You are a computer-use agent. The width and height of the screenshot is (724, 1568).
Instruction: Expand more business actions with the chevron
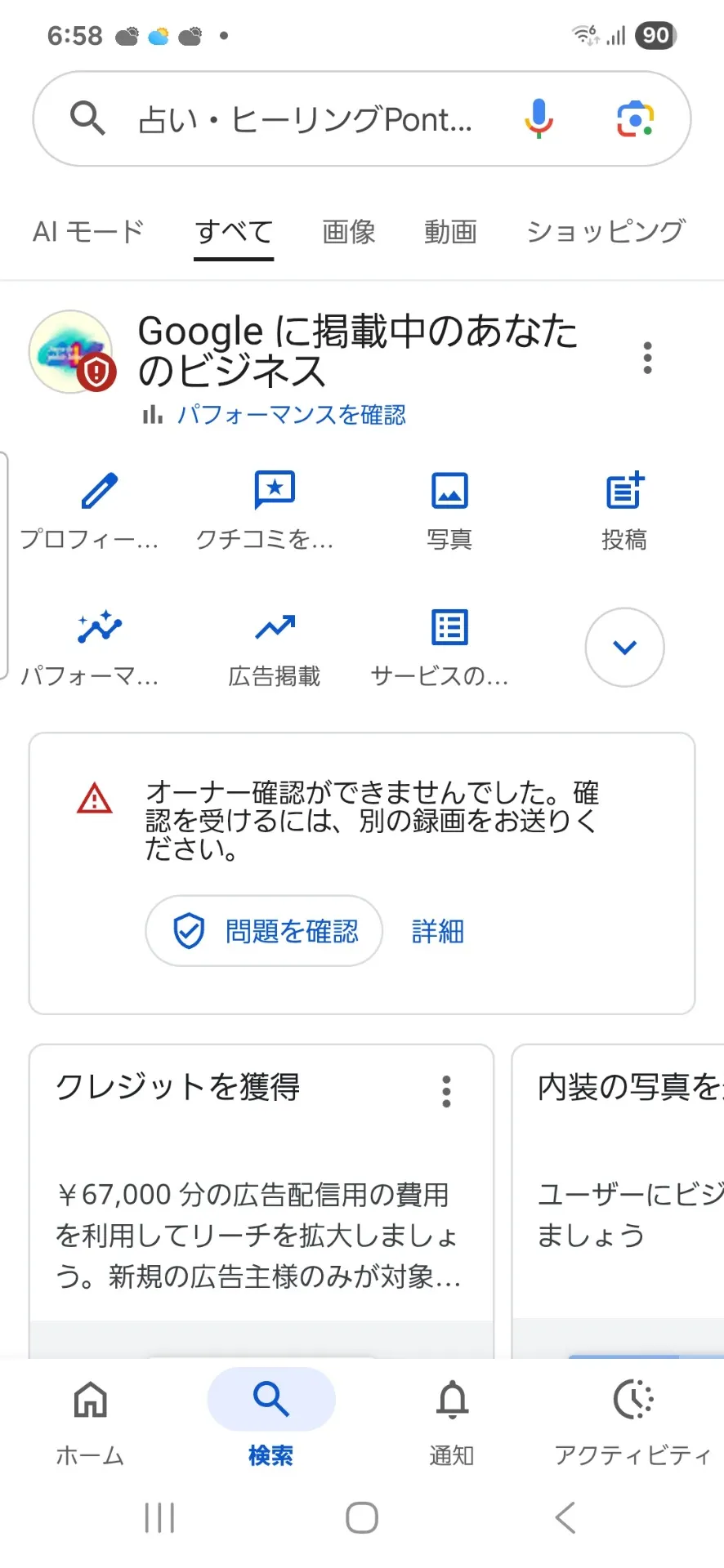click(624, 647)
